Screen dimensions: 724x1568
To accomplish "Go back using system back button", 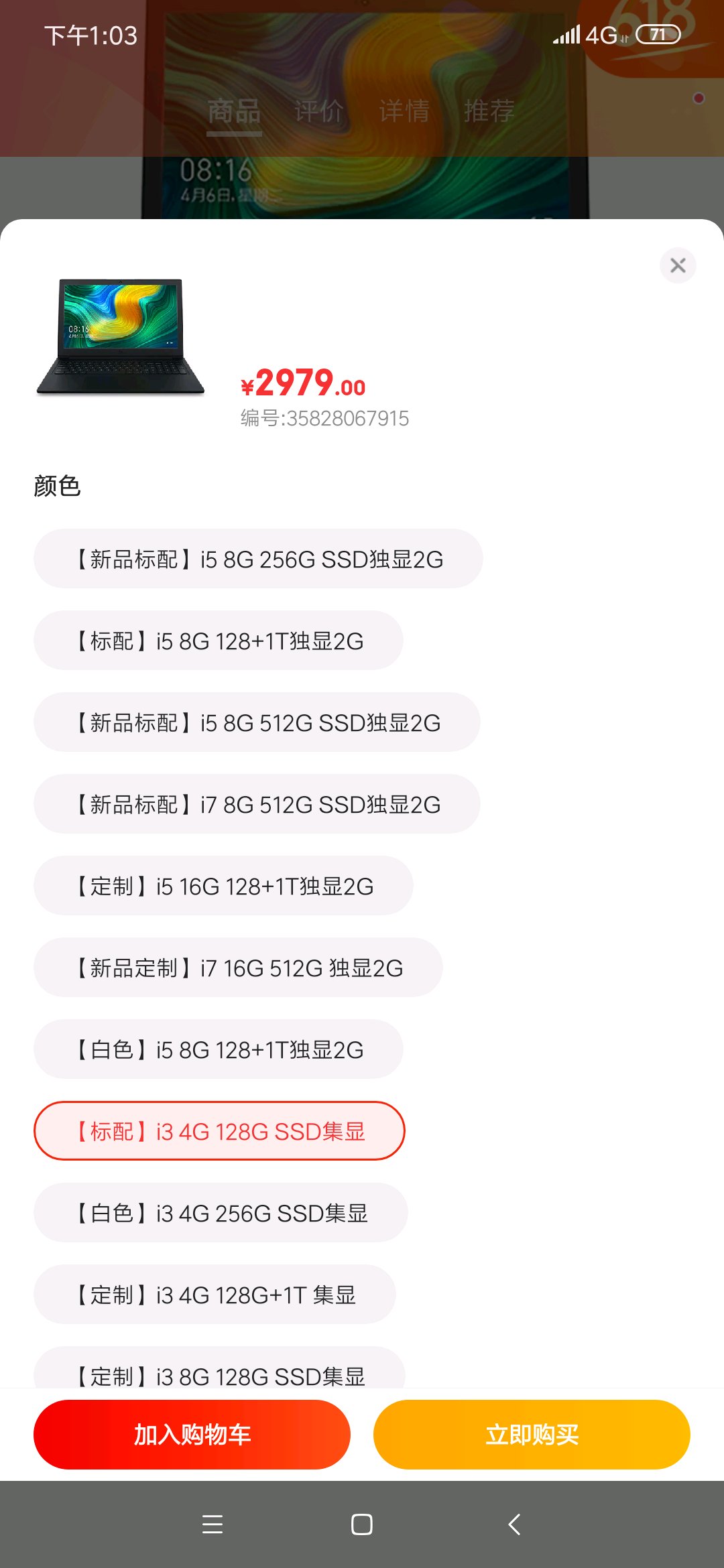I will (x=514, y=1524).
